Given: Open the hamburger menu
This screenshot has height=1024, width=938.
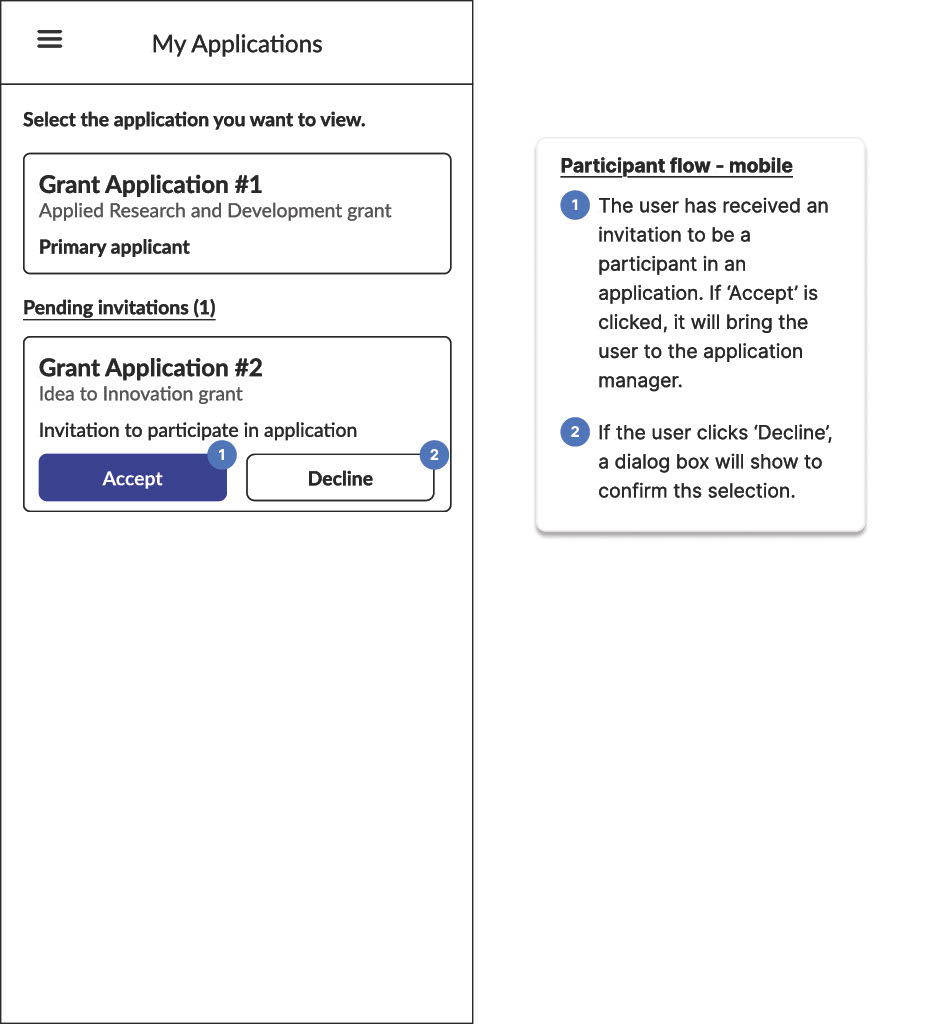Looking at the screenshot, I should (x=50, y=39).
